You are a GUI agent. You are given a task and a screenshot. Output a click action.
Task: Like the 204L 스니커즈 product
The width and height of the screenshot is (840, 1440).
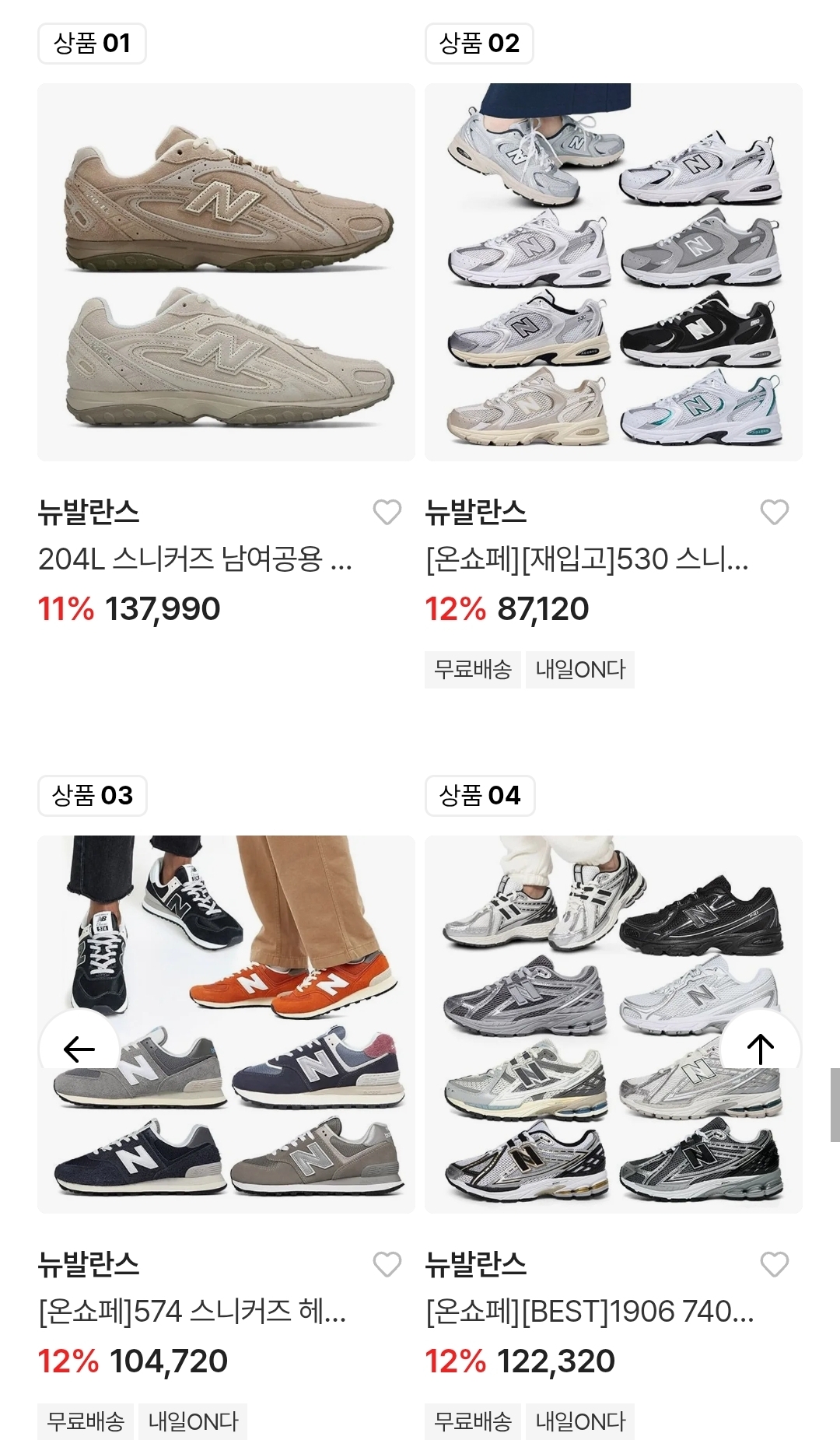pyautogui.click(x=387, y=512)
